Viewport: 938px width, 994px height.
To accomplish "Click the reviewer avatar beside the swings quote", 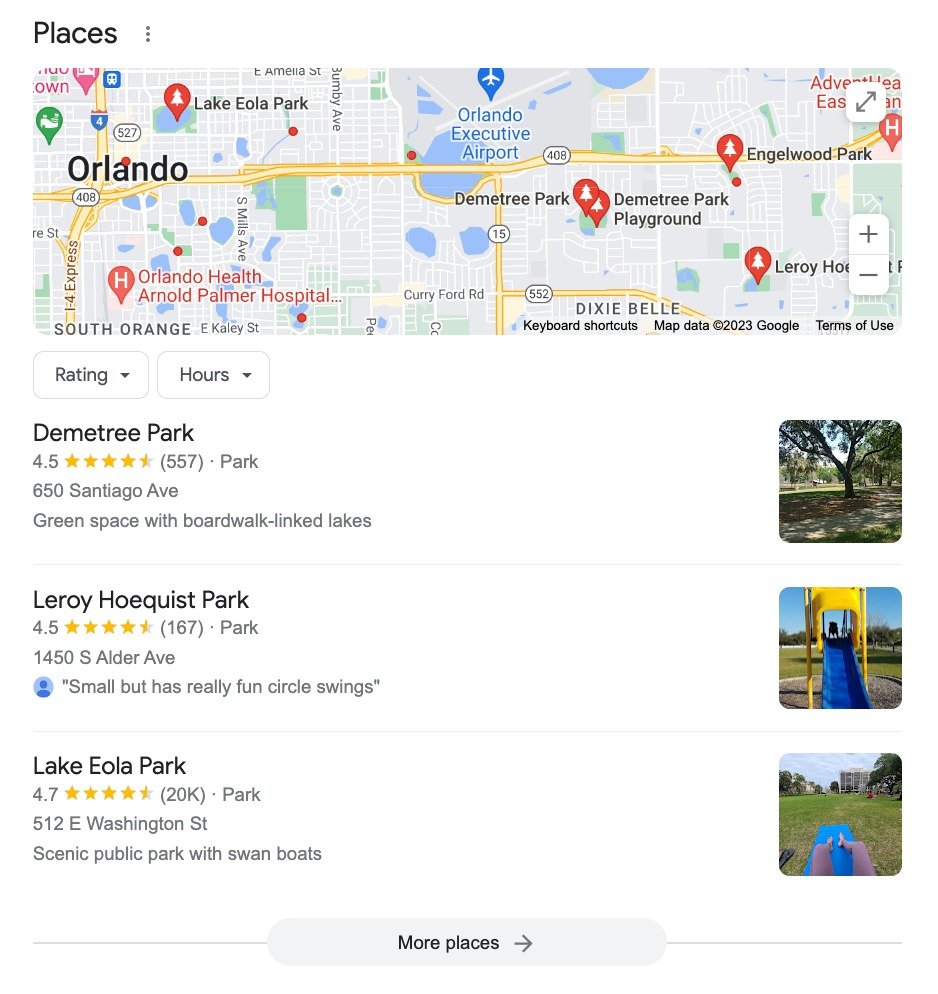I will [41, 687].
